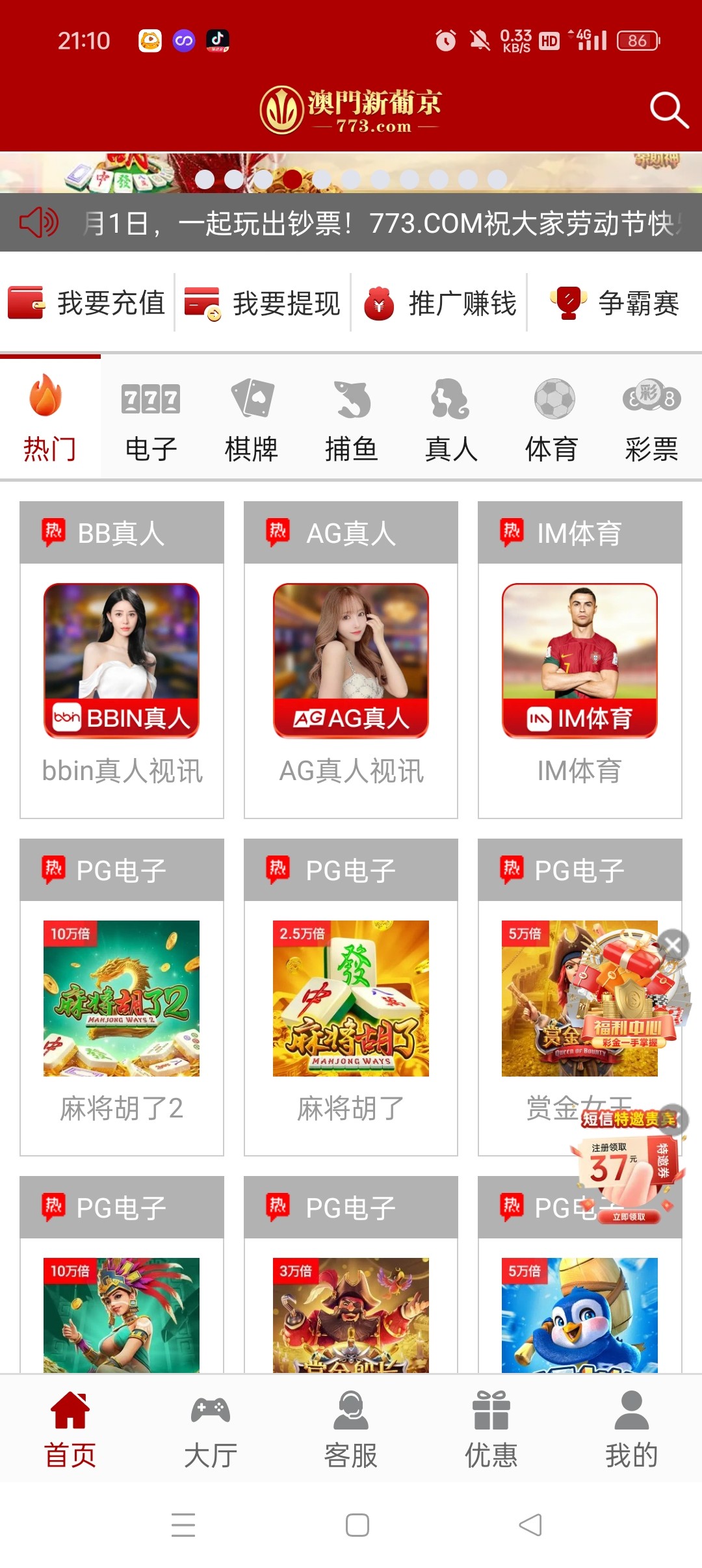
Task: Tap 我要充值 to recharge
Action: coord(87,303)
